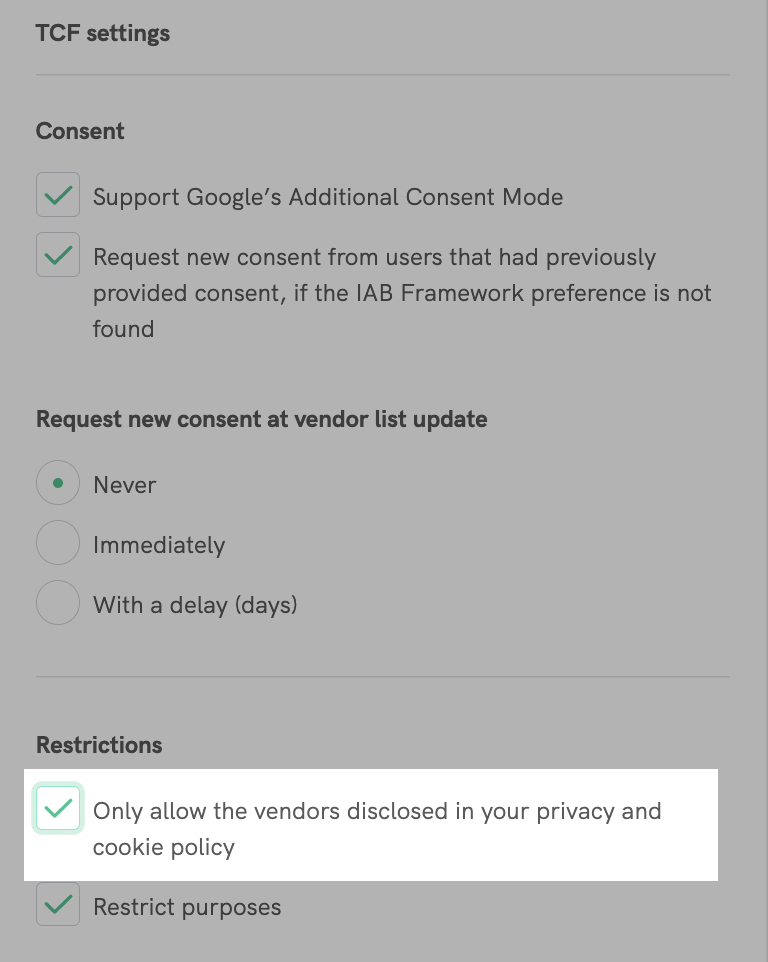This screenshot has height=962, width=768.
Task: Toggle the Restrict purposes checkbox
Action: click(x=58, y=906)
